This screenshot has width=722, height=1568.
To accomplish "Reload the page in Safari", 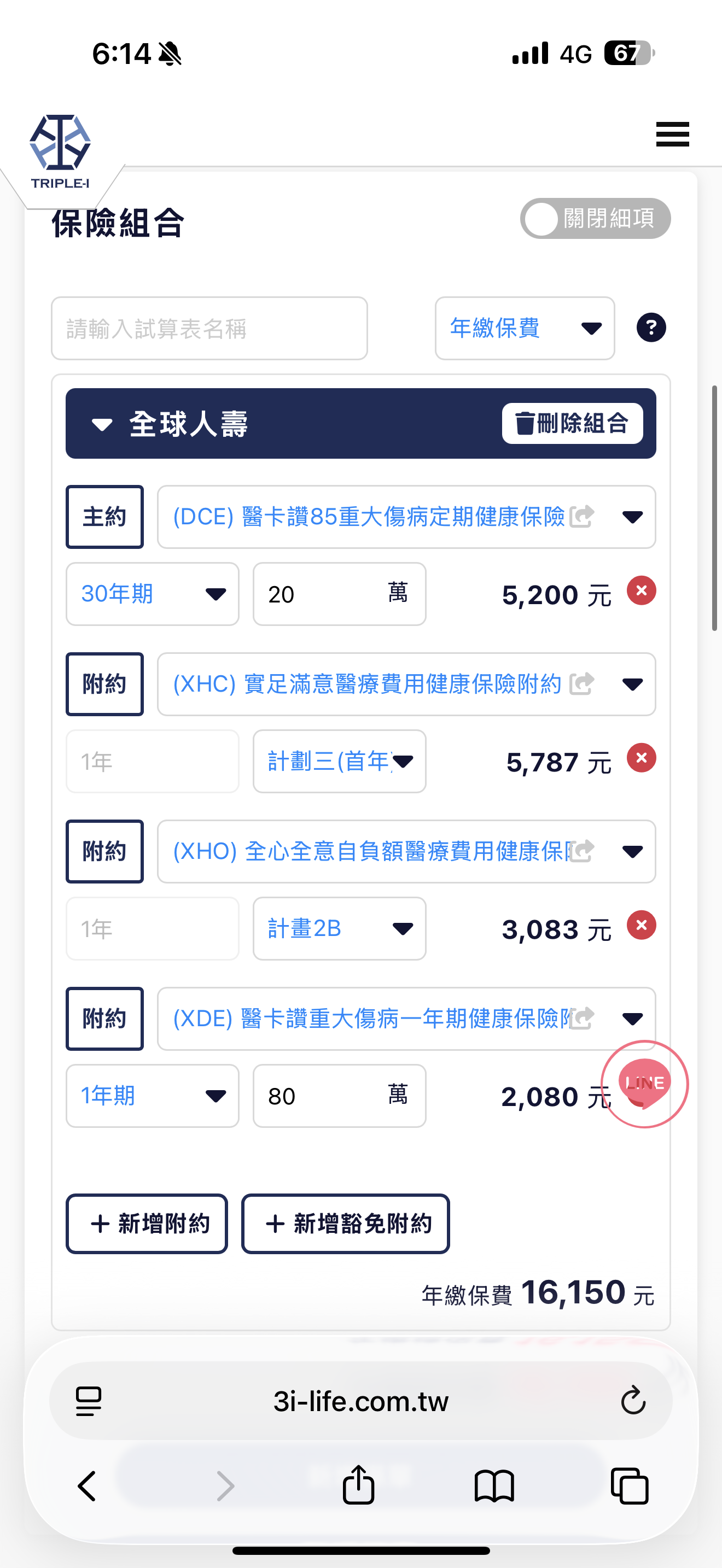I will click(x=632, y=1401).
